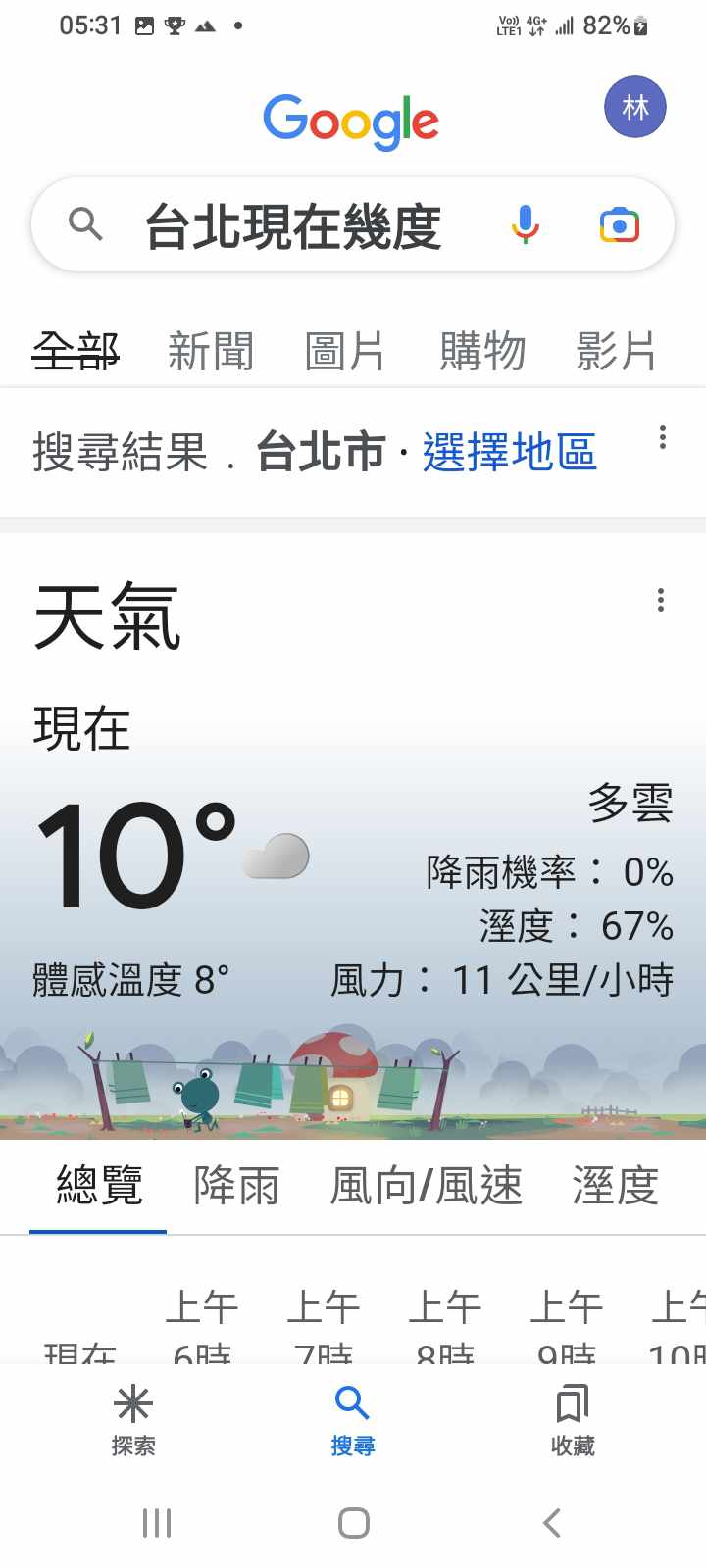Open the overflow menu of the 天氣 card
This screenshot has height=1568, width=706.
tap(661, 600)
